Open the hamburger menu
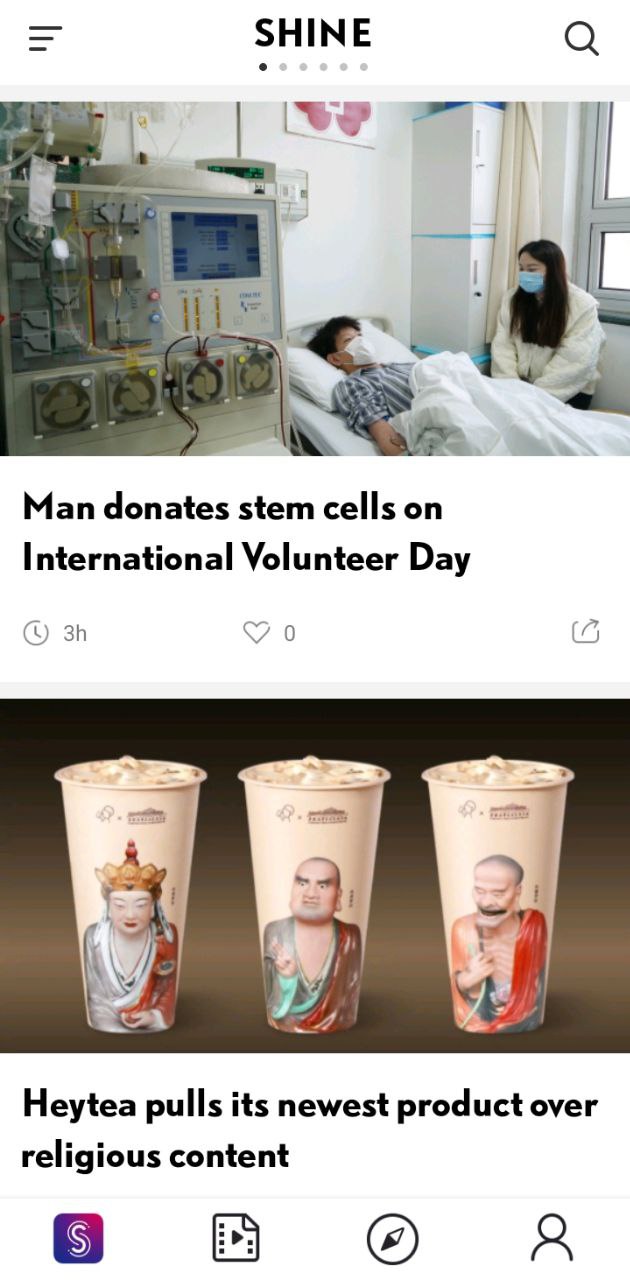 45,38
